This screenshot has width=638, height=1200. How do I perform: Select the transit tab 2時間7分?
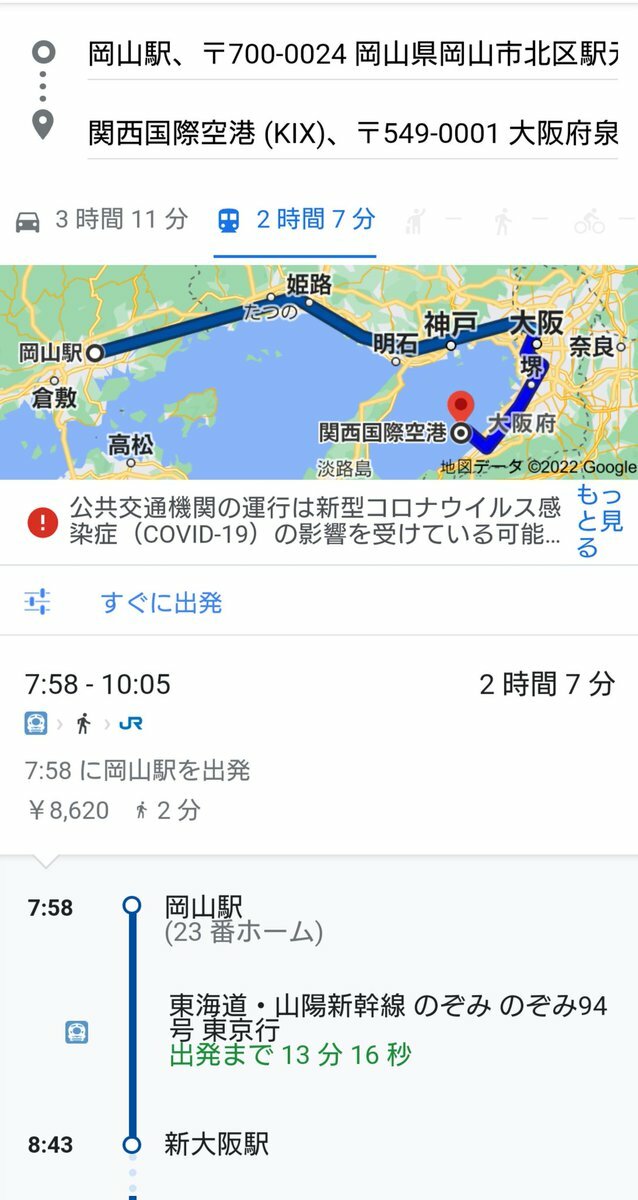click(x=296, y=220)
